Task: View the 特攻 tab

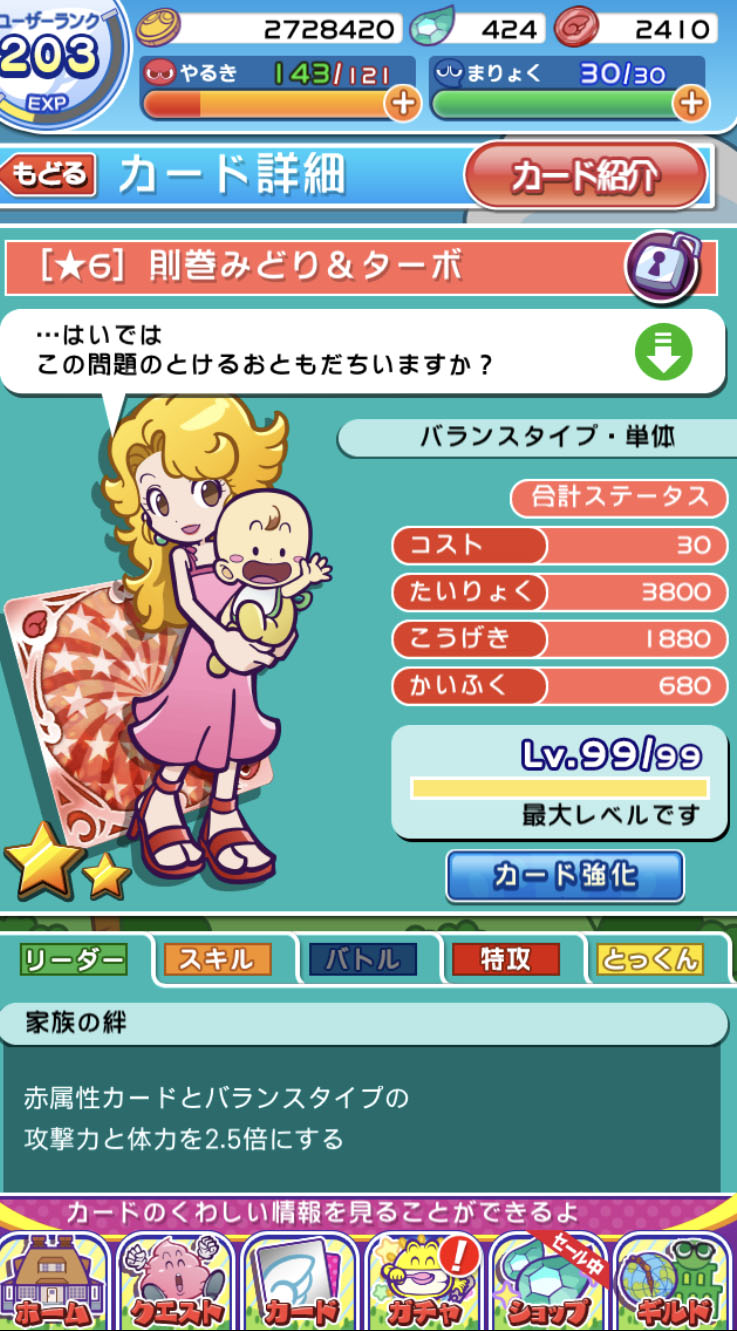Action: (505, 960)
